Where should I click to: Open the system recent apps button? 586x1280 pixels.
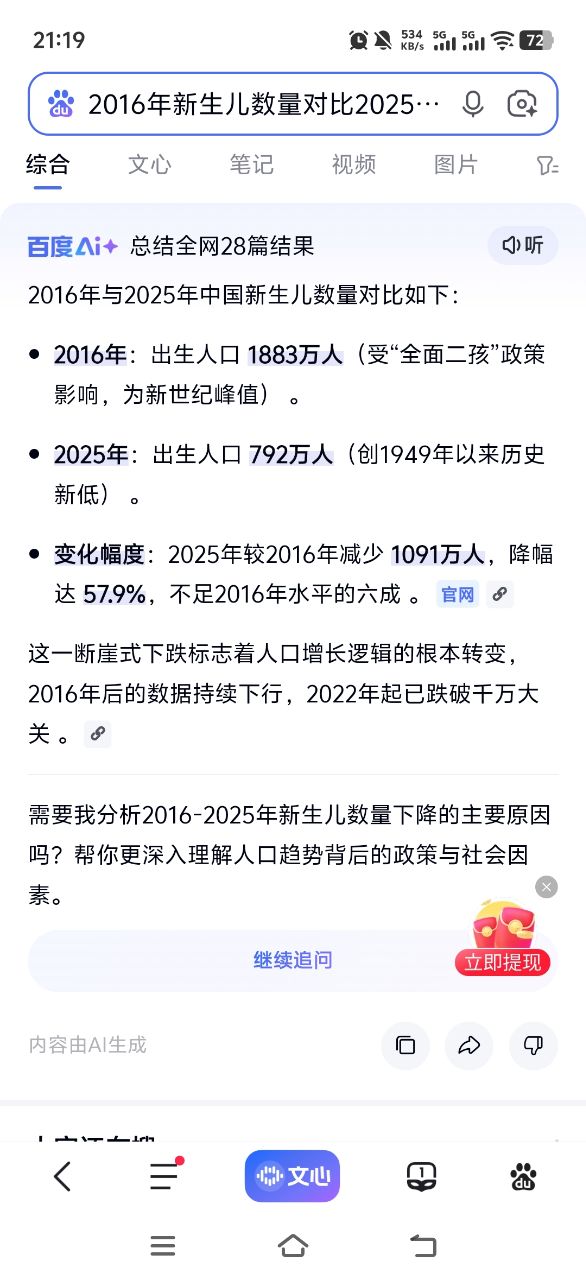pyautogui.click(x=162, y=1245)
